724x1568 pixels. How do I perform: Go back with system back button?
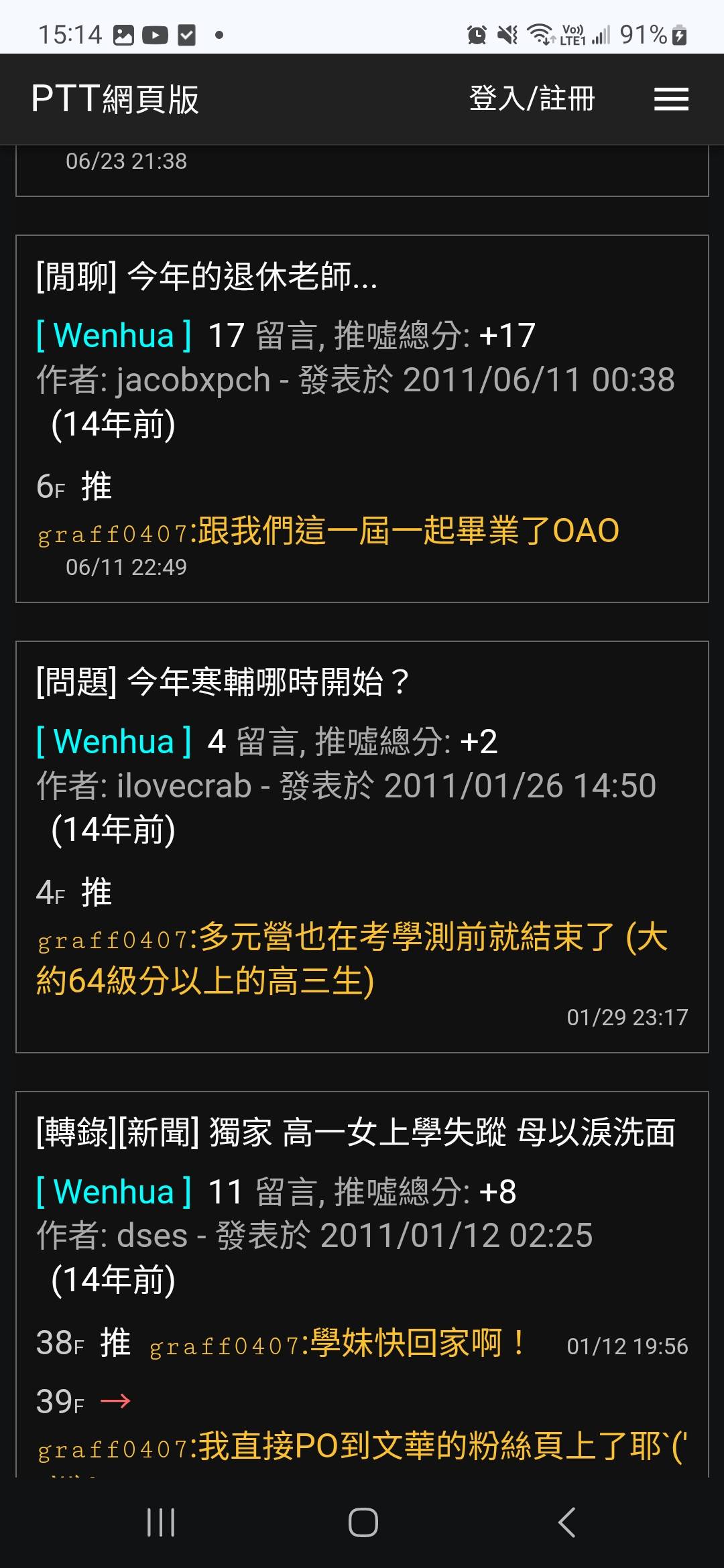(x=566, y=1522)
